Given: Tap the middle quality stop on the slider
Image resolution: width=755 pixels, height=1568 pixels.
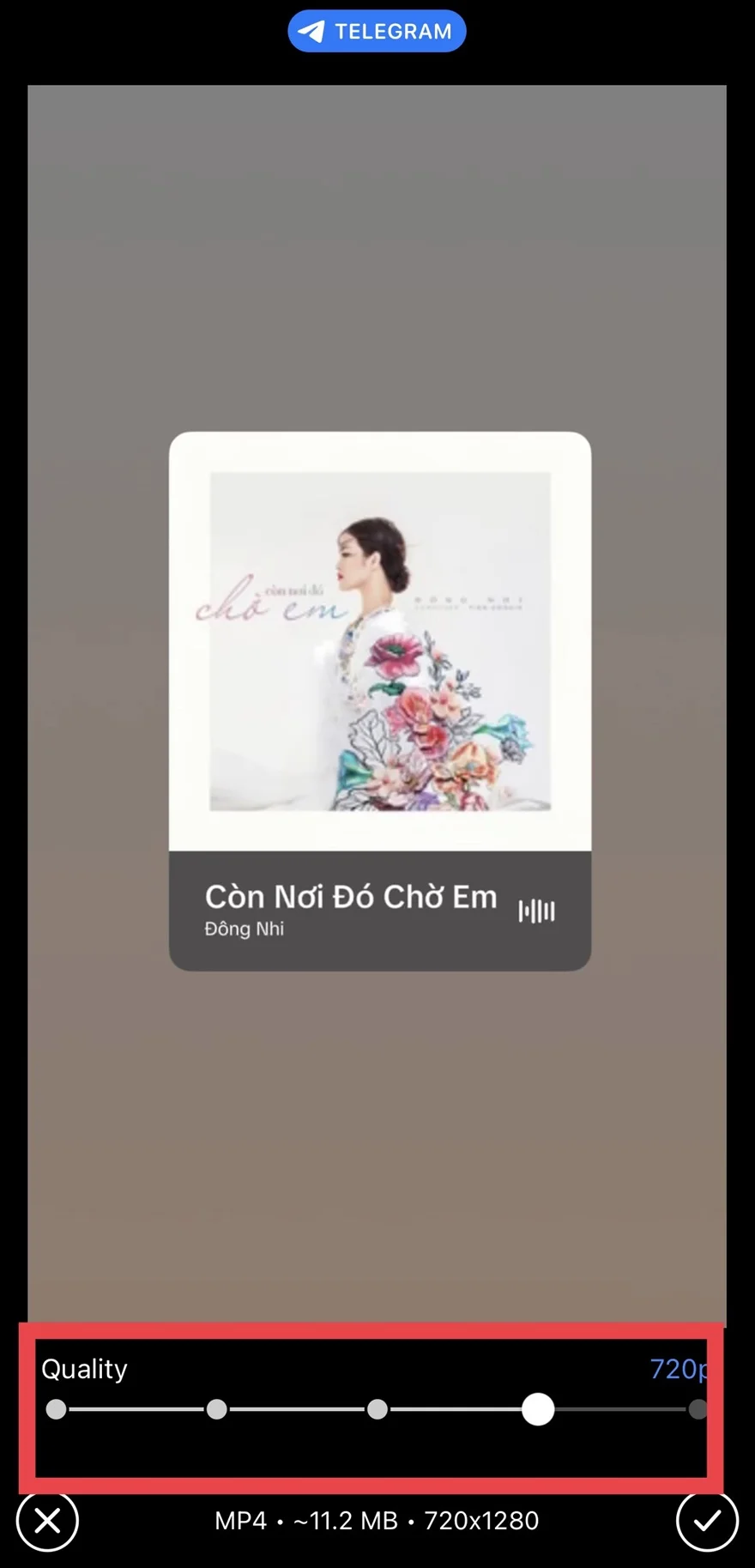Looking at the screenshot, I should pos(377,1408).
